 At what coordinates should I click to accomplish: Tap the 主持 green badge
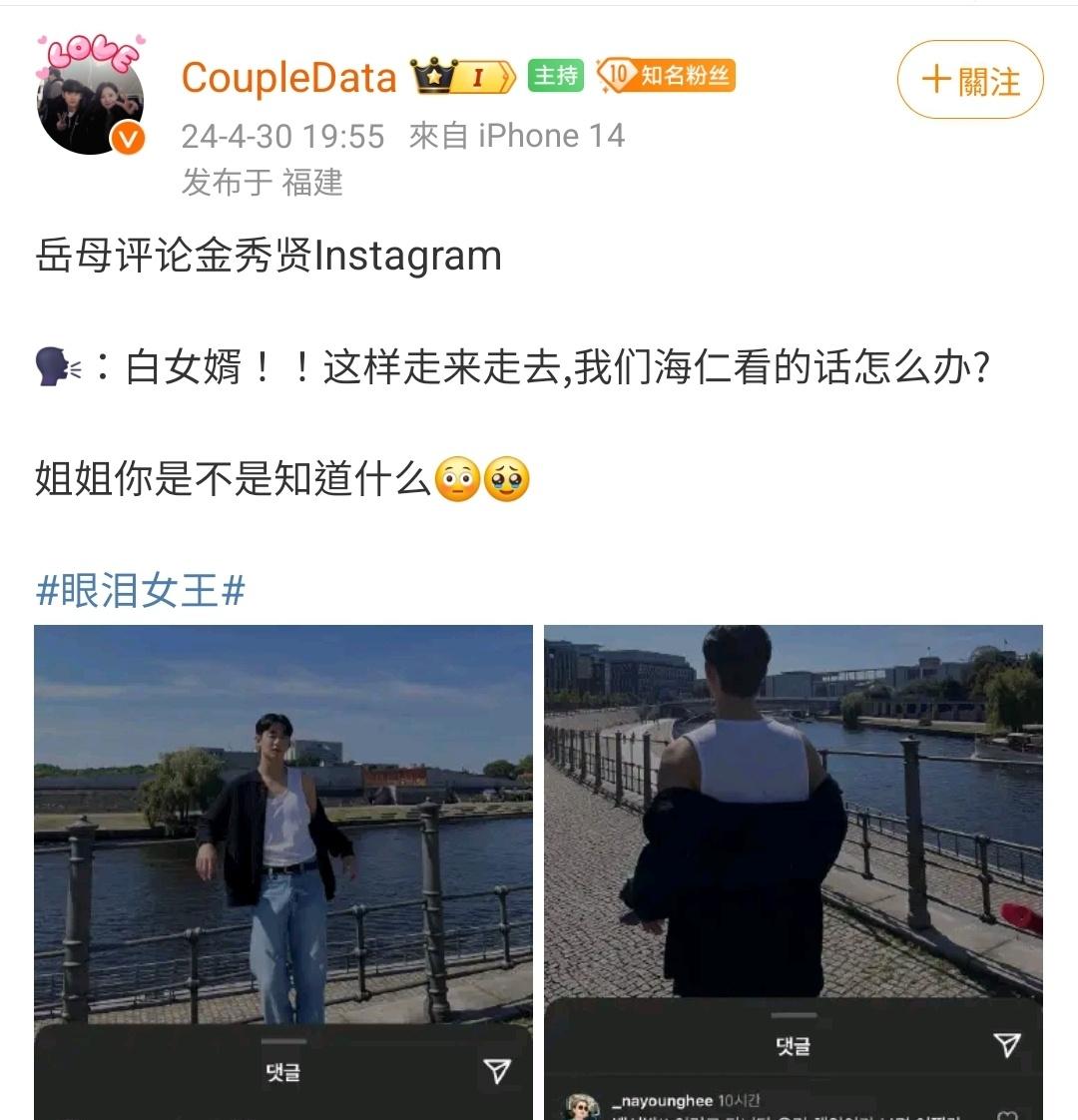555,75
